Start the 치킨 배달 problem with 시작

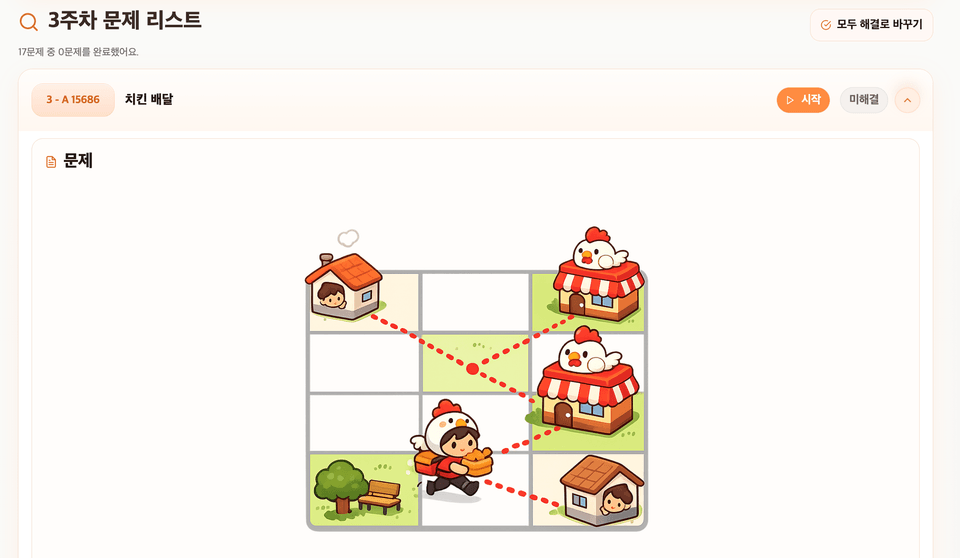click(x=803, y=100)
